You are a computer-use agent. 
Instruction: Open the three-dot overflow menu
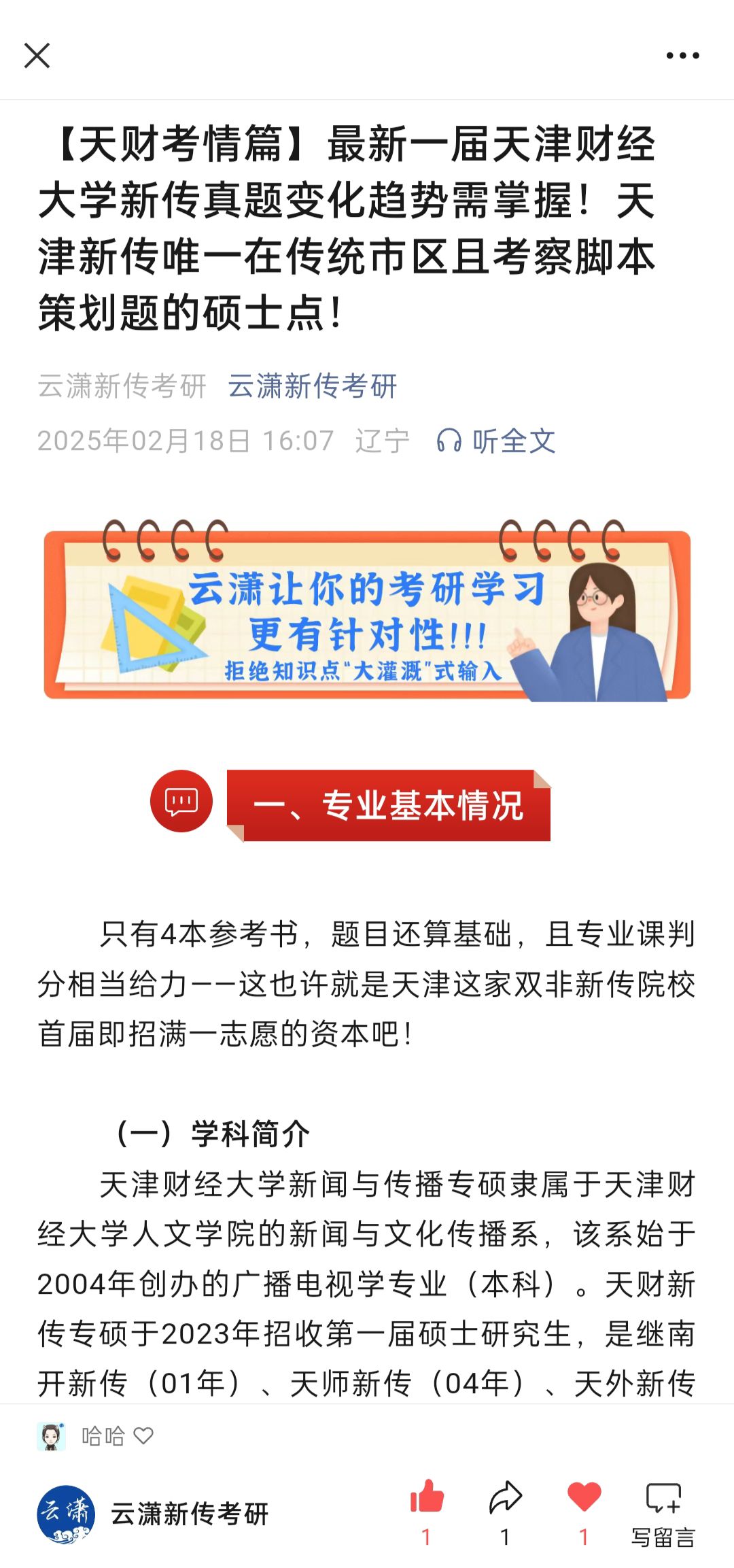coord(682,56)
